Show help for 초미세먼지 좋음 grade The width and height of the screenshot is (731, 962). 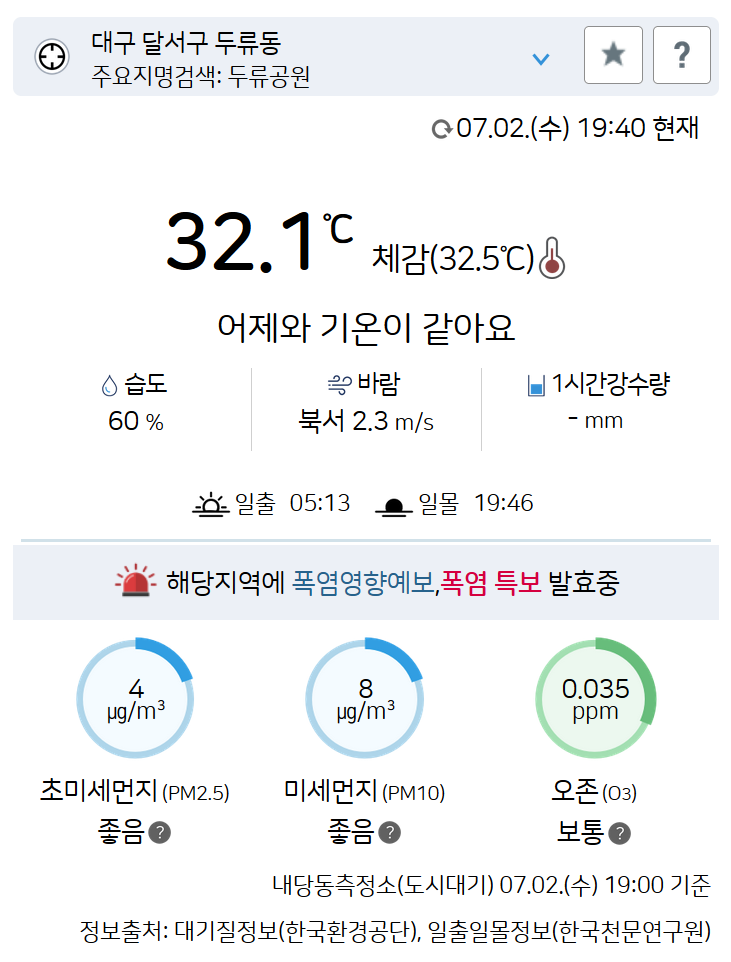(x=159, y=832)
